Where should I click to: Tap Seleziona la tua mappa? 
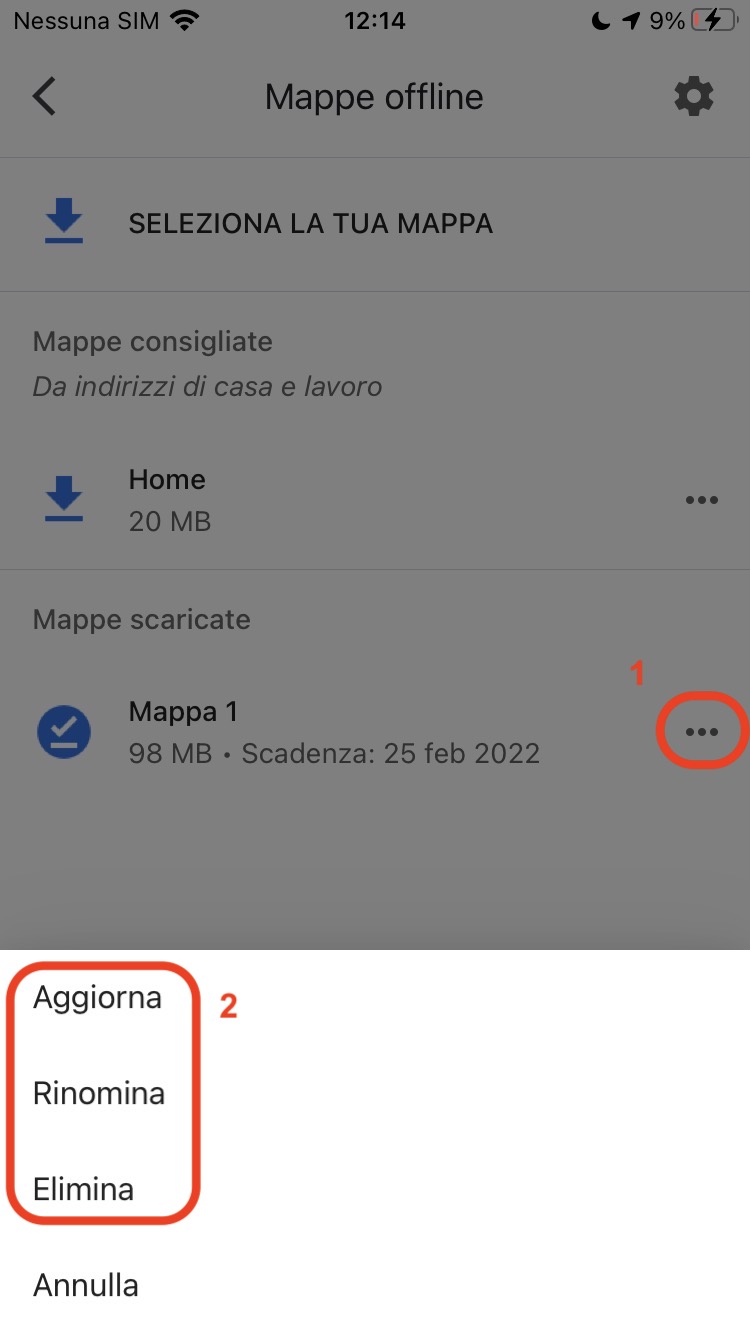(x=310, y=223)
